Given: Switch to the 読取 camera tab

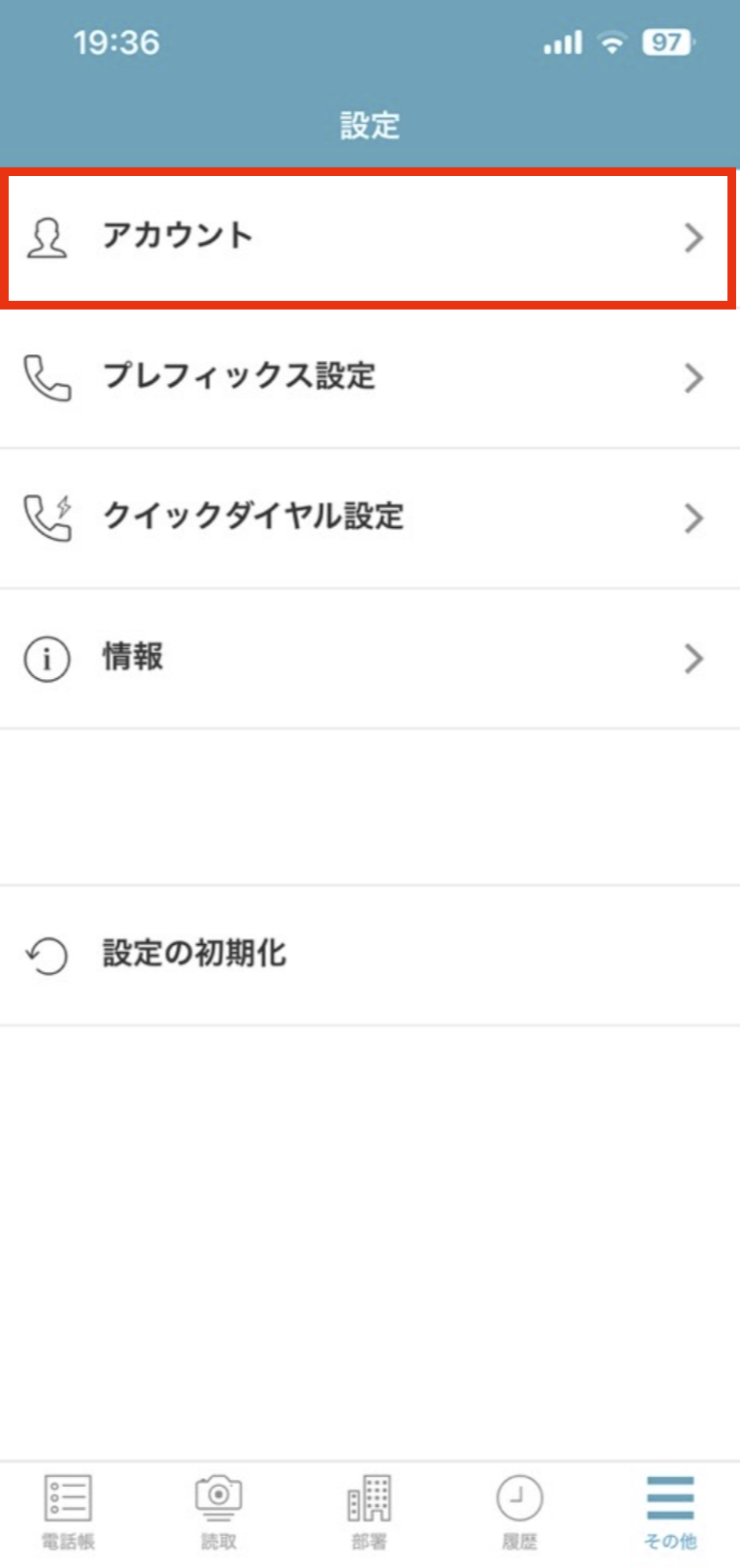Looking at the screenshot, I should tap(219, 1511).
